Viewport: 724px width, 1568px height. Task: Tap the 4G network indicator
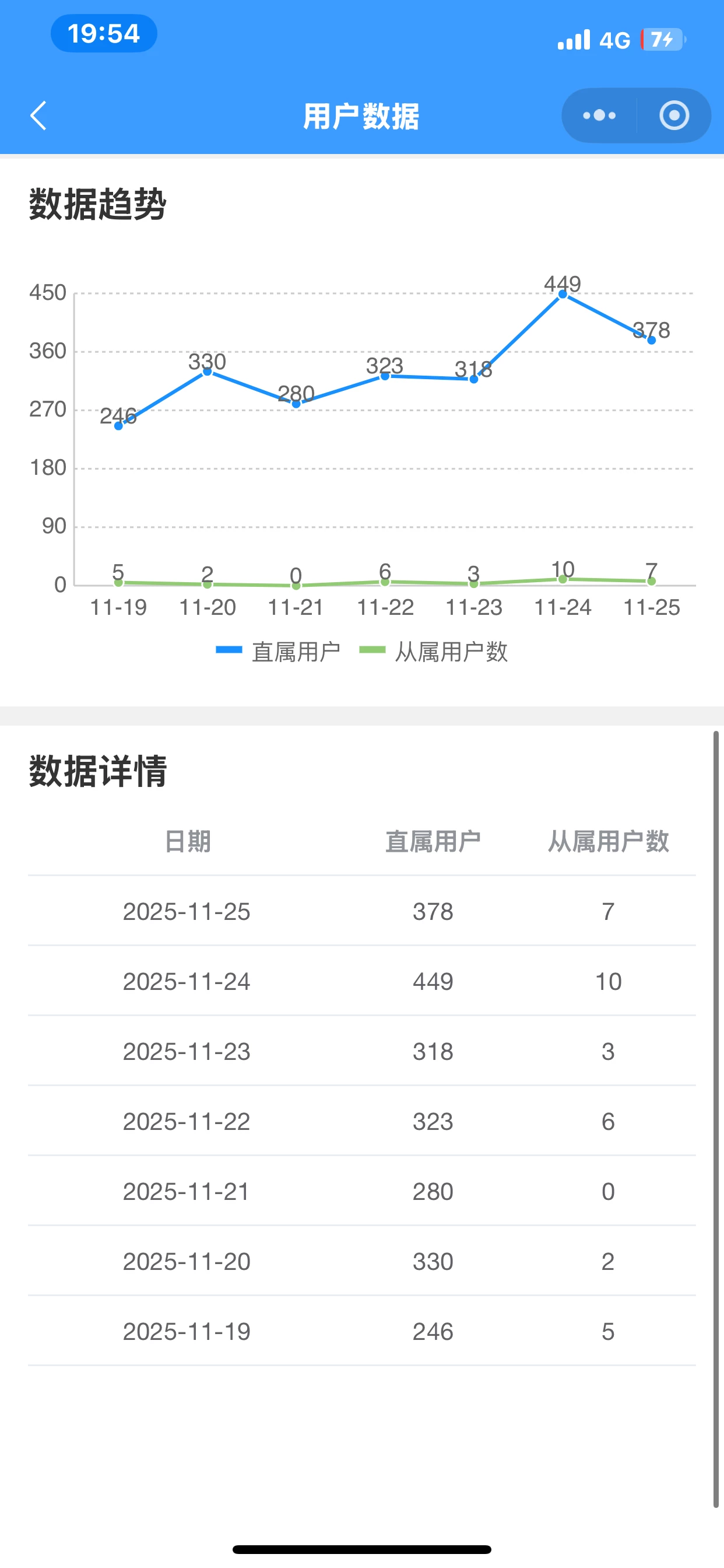coord(616,39)
